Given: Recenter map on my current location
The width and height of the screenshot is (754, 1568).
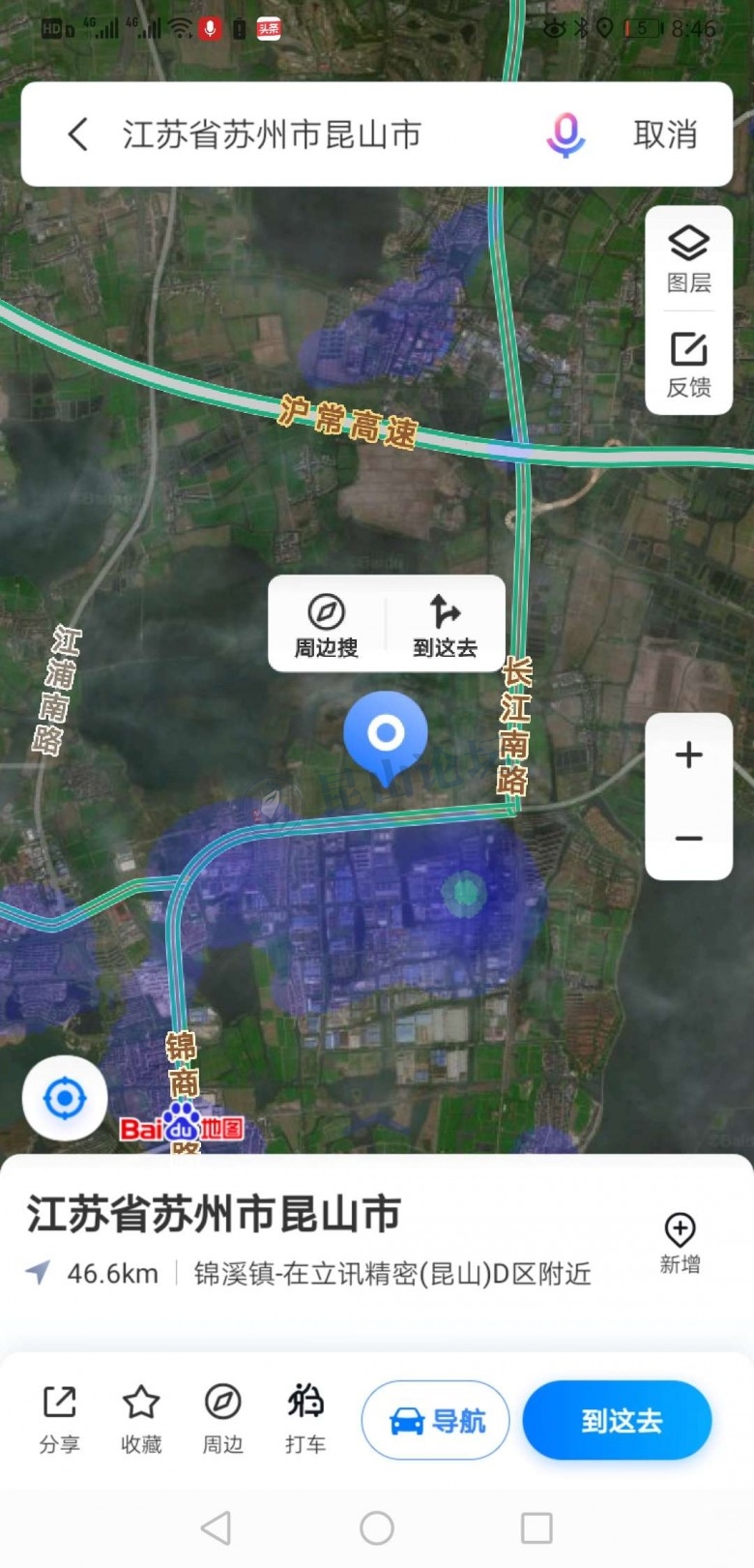Looking at the screenshot, I should 65,1098.
